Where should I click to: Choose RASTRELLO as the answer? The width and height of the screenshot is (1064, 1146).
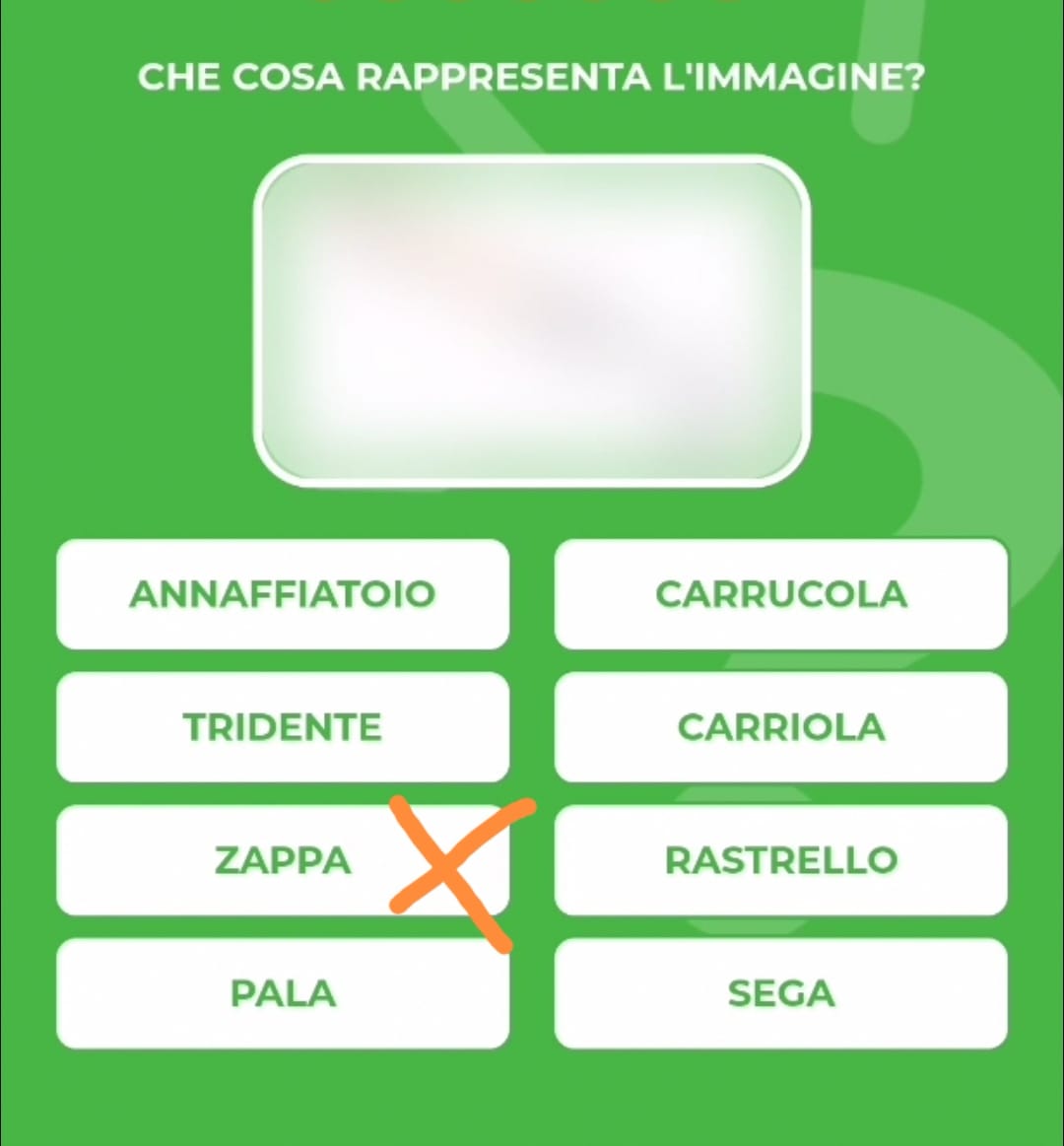click(780, 860)
